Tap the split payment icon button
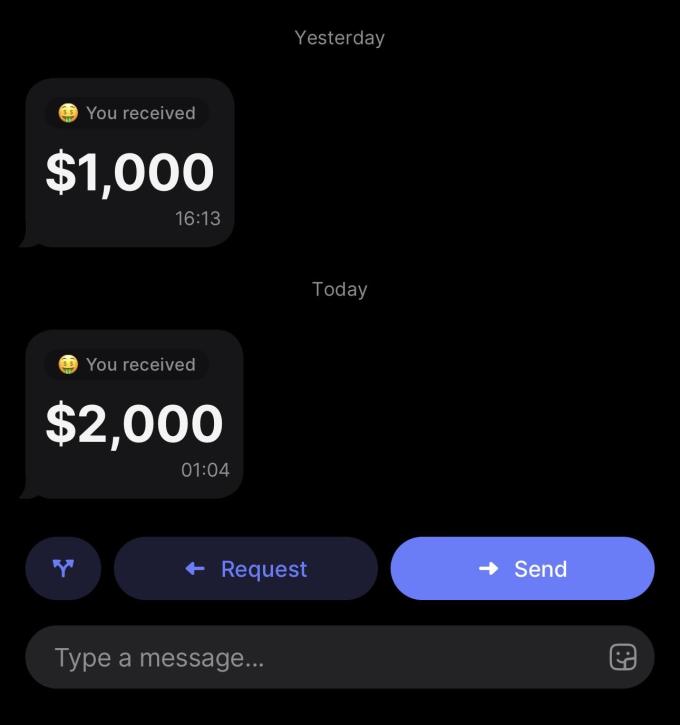The width and height of the screenshot is (680, 725). click(x=63, y=568)
